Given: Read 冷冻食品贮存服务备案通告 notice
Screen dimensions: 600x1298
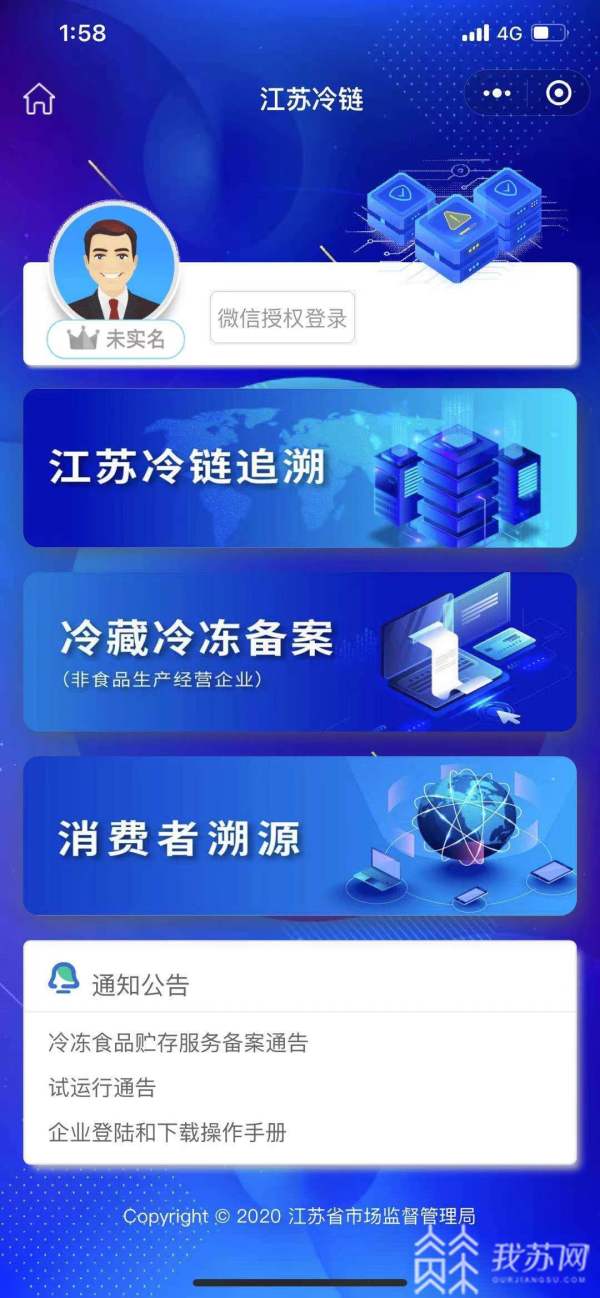Looking at the screenshot, I should click(x=178, y=1043).
